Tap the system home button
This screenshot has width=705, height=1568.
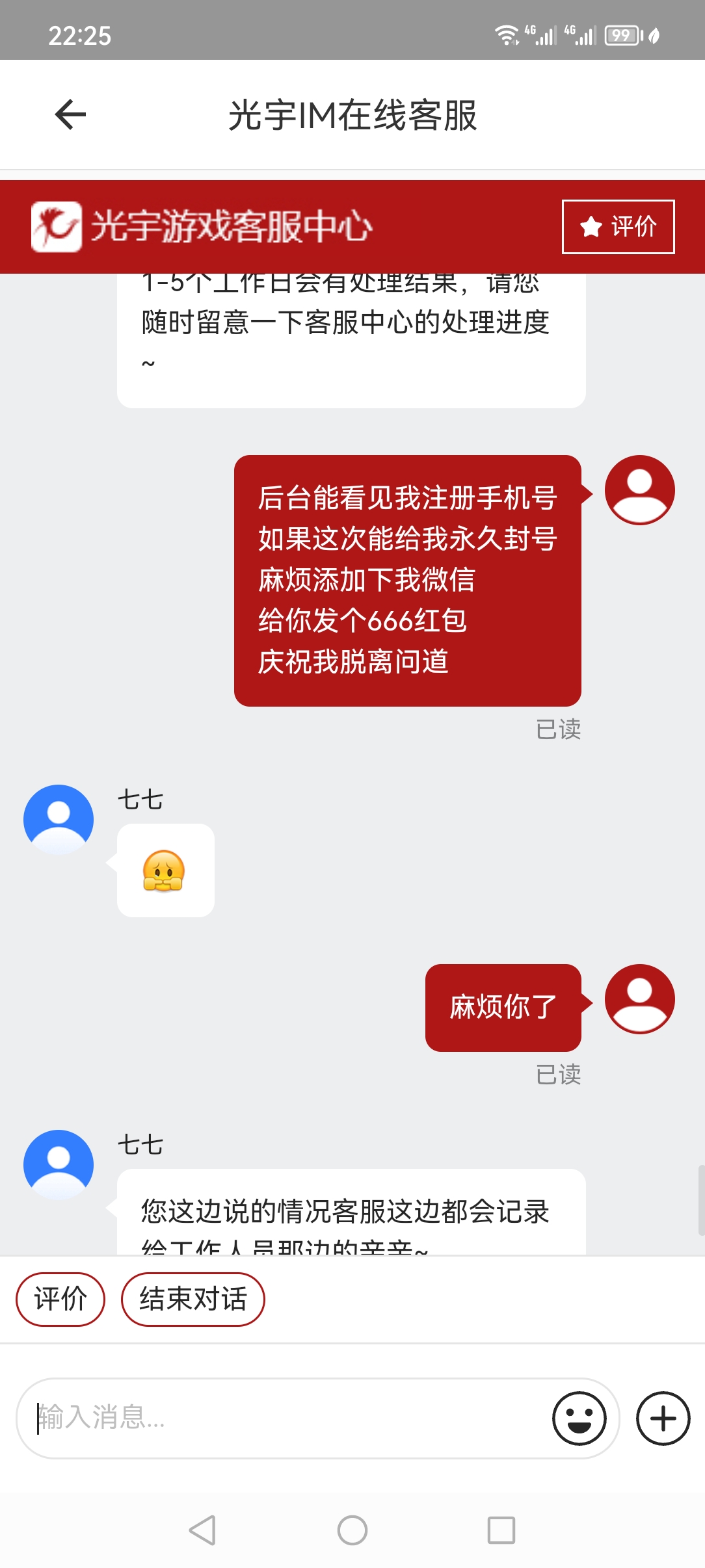(352, 1530)
